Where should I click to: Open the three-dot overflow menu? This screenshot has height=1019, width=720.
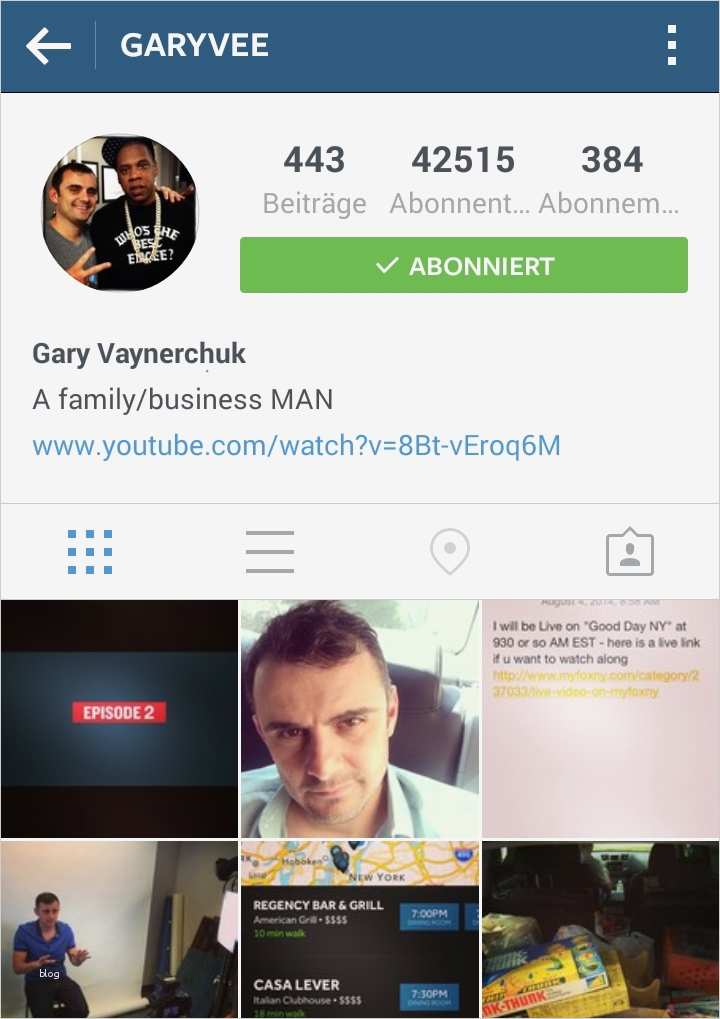tap(671, 46)
